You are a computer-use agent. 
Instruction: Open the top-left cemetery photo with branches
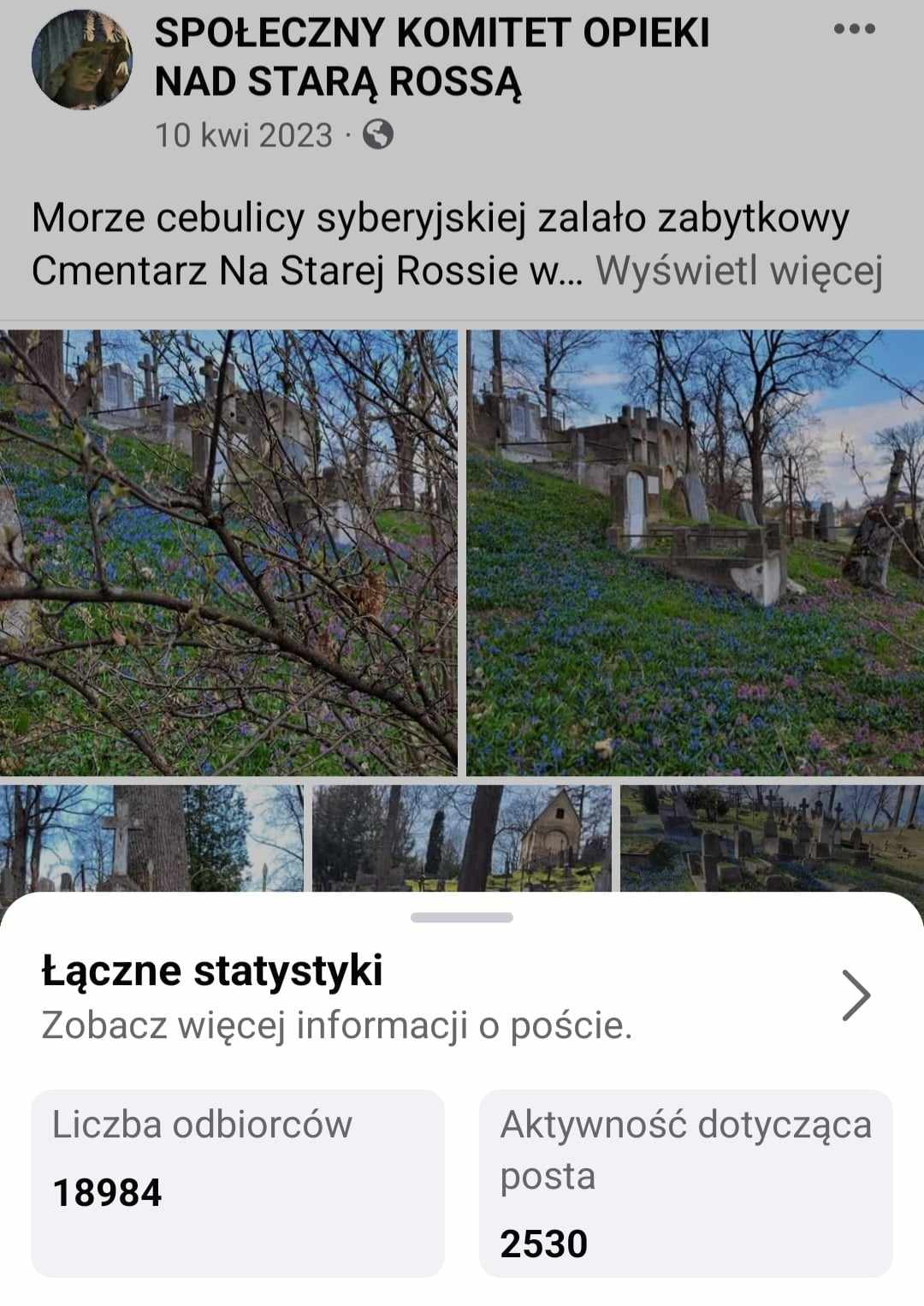pyautogui.click(x=228, y=552)
